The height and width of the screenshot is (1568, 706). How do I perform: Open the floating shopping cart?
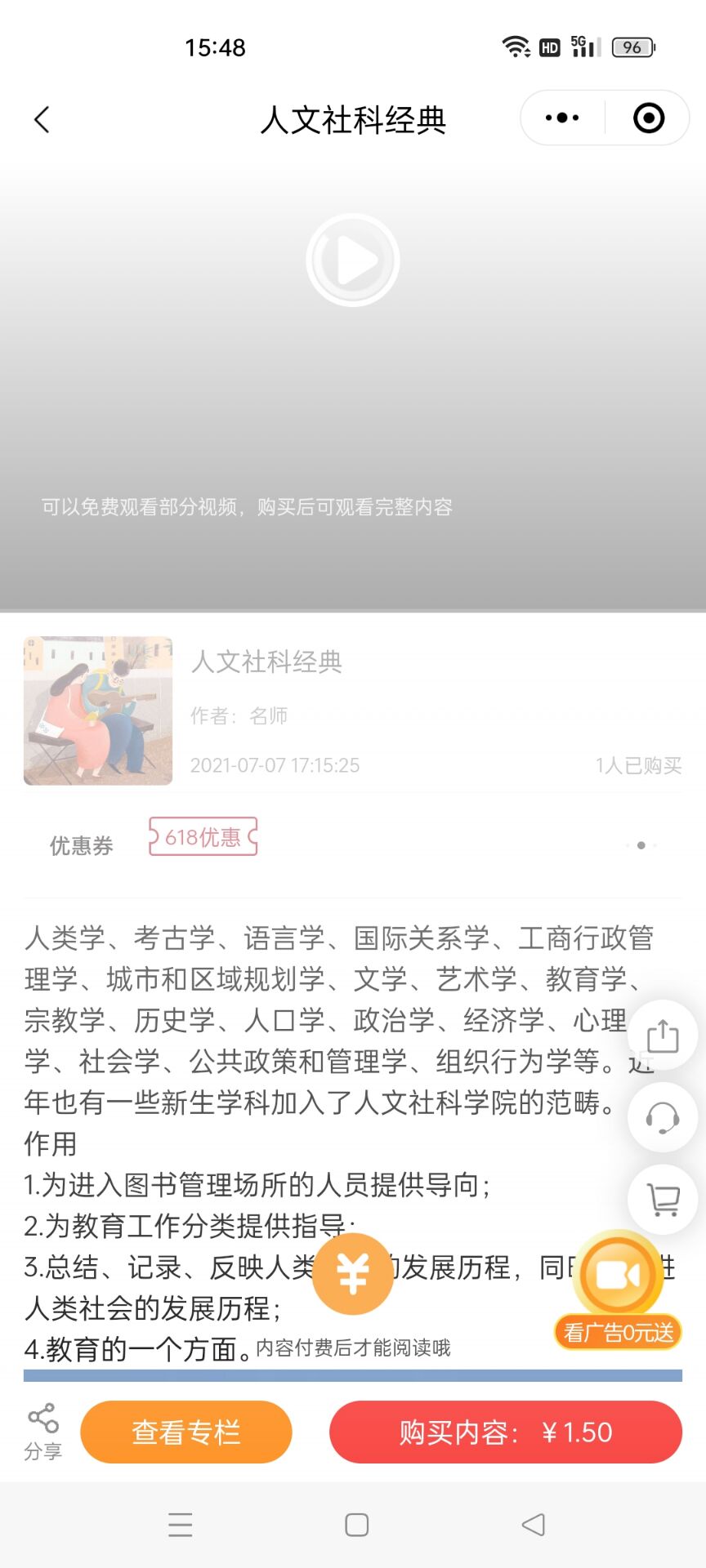click(662, 1199)
